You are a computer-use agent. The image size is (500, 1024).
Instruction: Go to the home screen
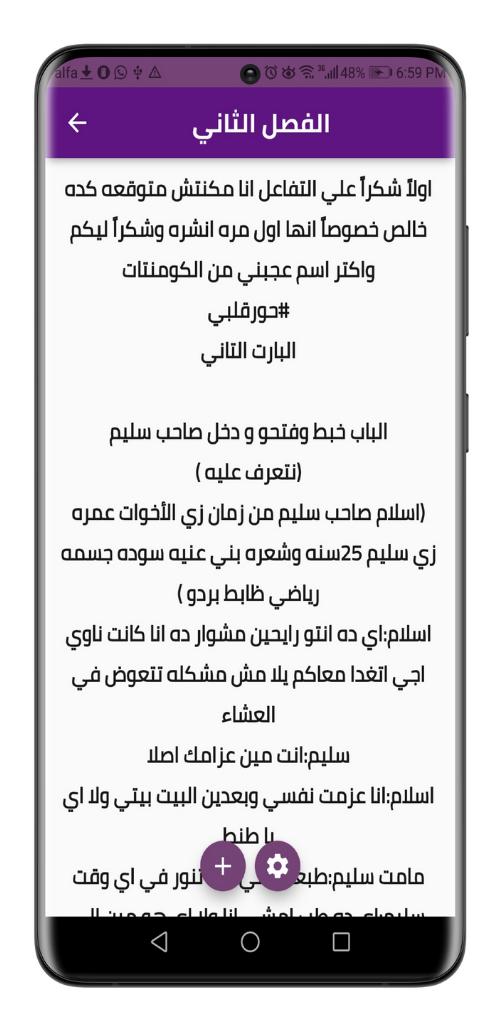(x=250, y=941)
